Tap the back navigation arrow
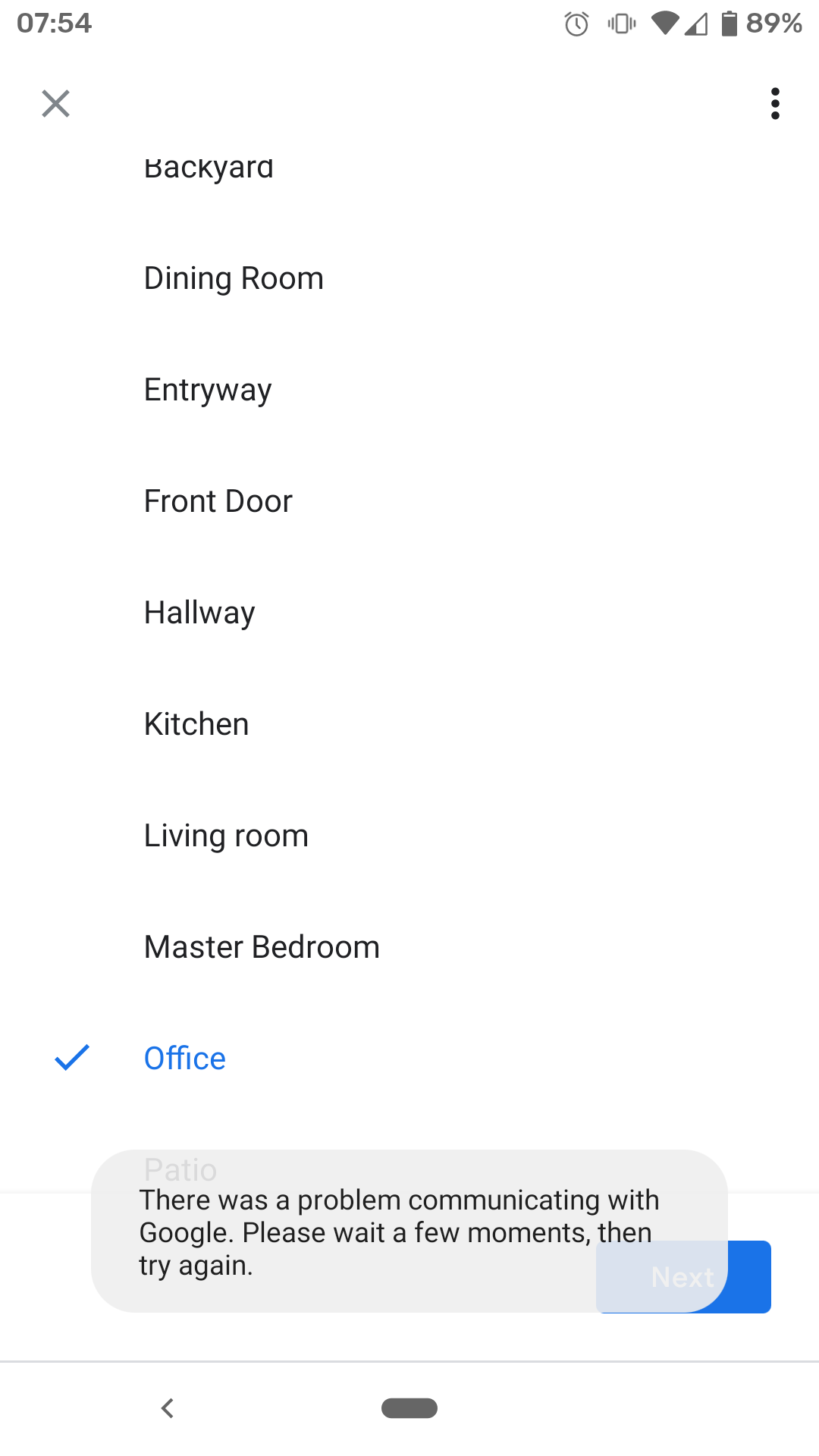 click(x=167, y=1408)
